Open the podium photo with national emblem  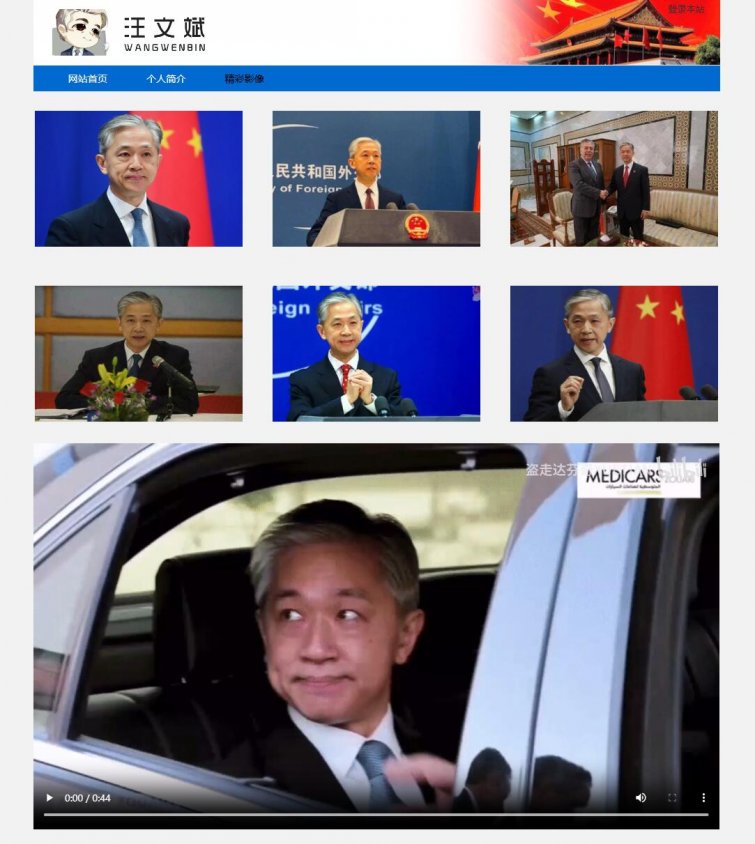[376, 178]
